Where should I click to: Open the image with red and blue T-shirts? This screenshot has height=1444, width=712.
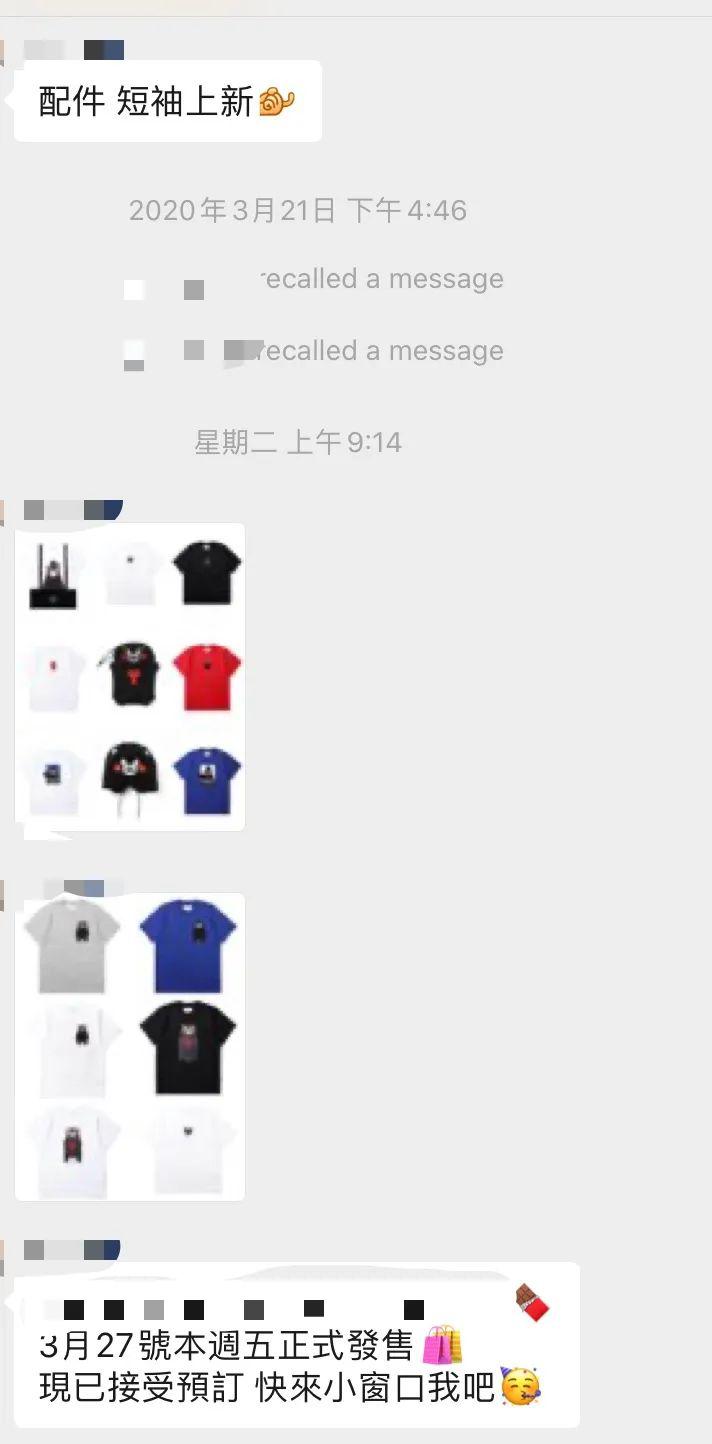130,677
